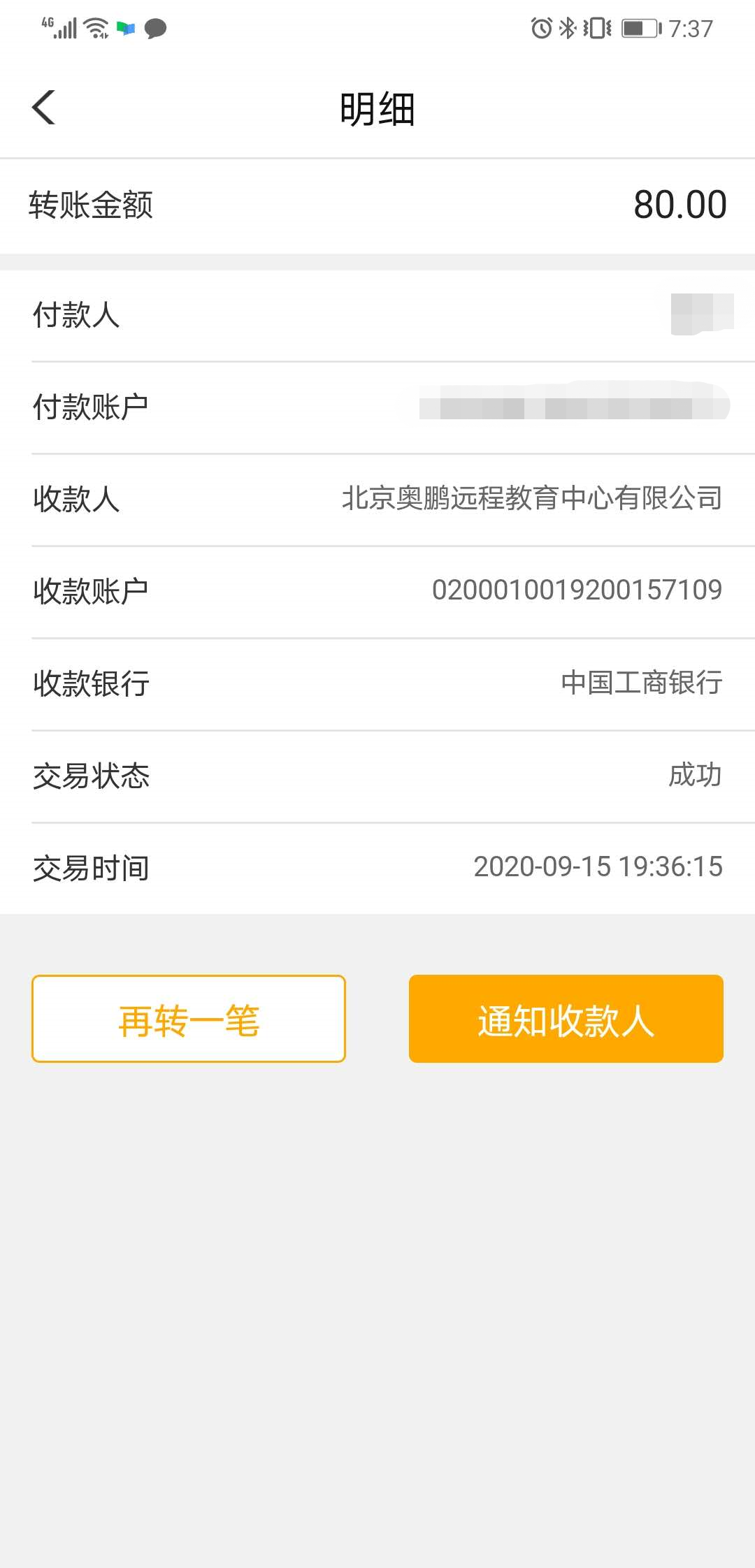Image resolution: width=755 pixels, height=1568 pixels.
Task: Notify the payee with 通知收款人
Action: (x=566, y=1019)
